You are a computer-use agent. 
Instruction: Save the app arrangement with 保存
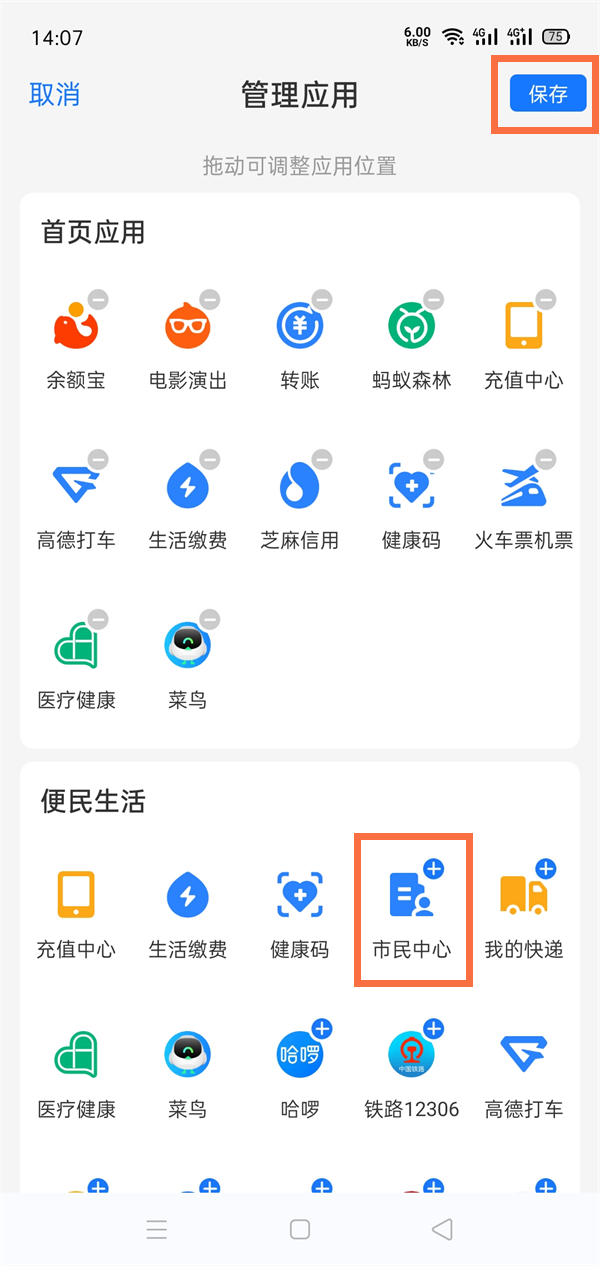click(x=547, y=94)
